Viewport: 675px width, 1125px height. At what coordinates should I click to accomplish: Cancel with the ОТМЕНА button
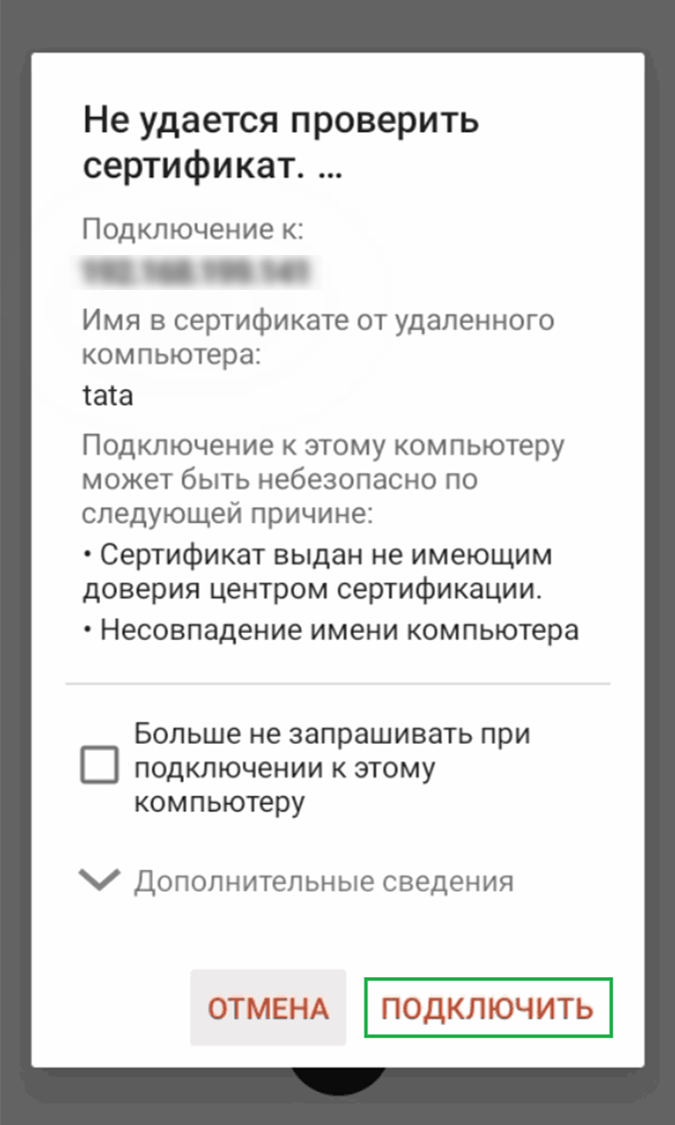click(x=268, y=1008)
